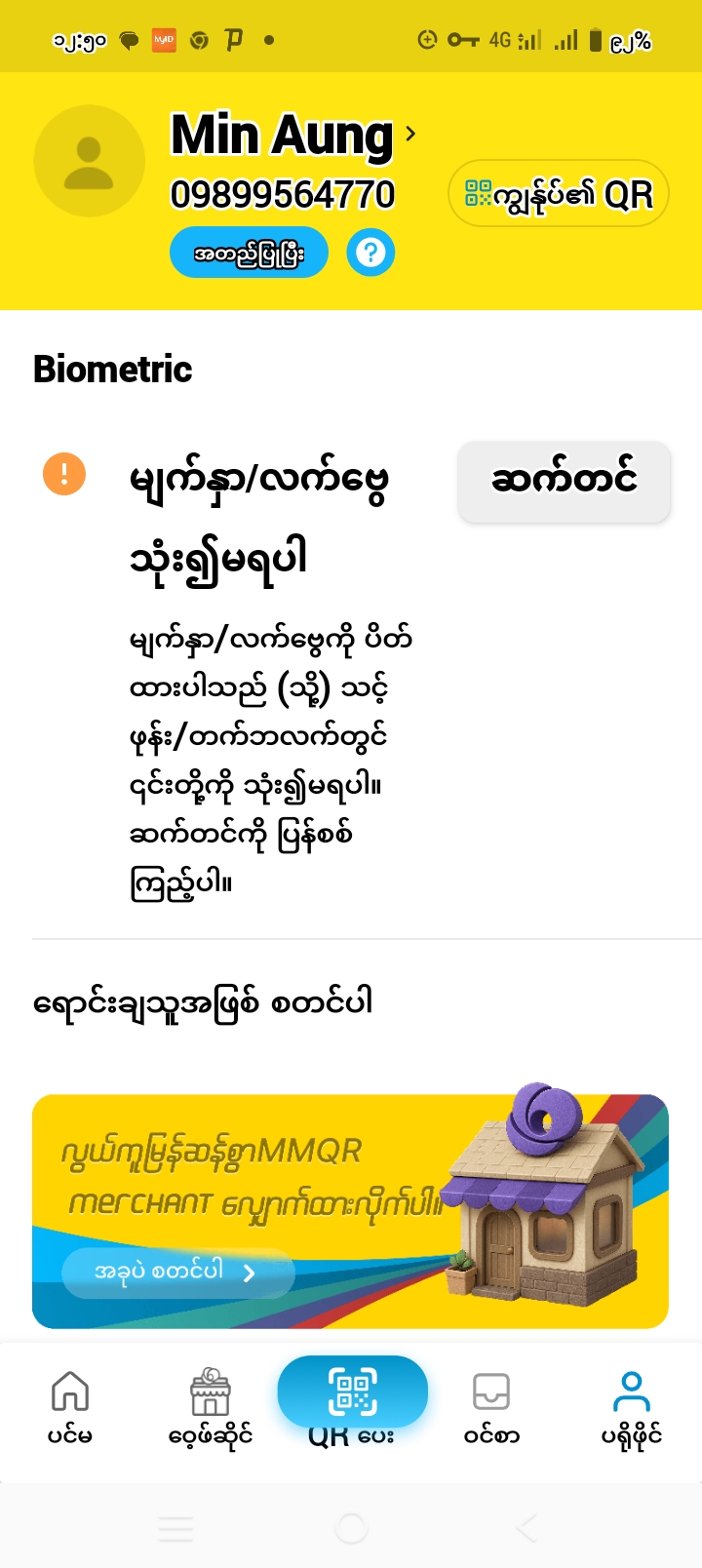This screenshot has width=702, height=1568.
Task: Switch to the ဝင်စာ inbox tab
Action: click(491, 1406)
